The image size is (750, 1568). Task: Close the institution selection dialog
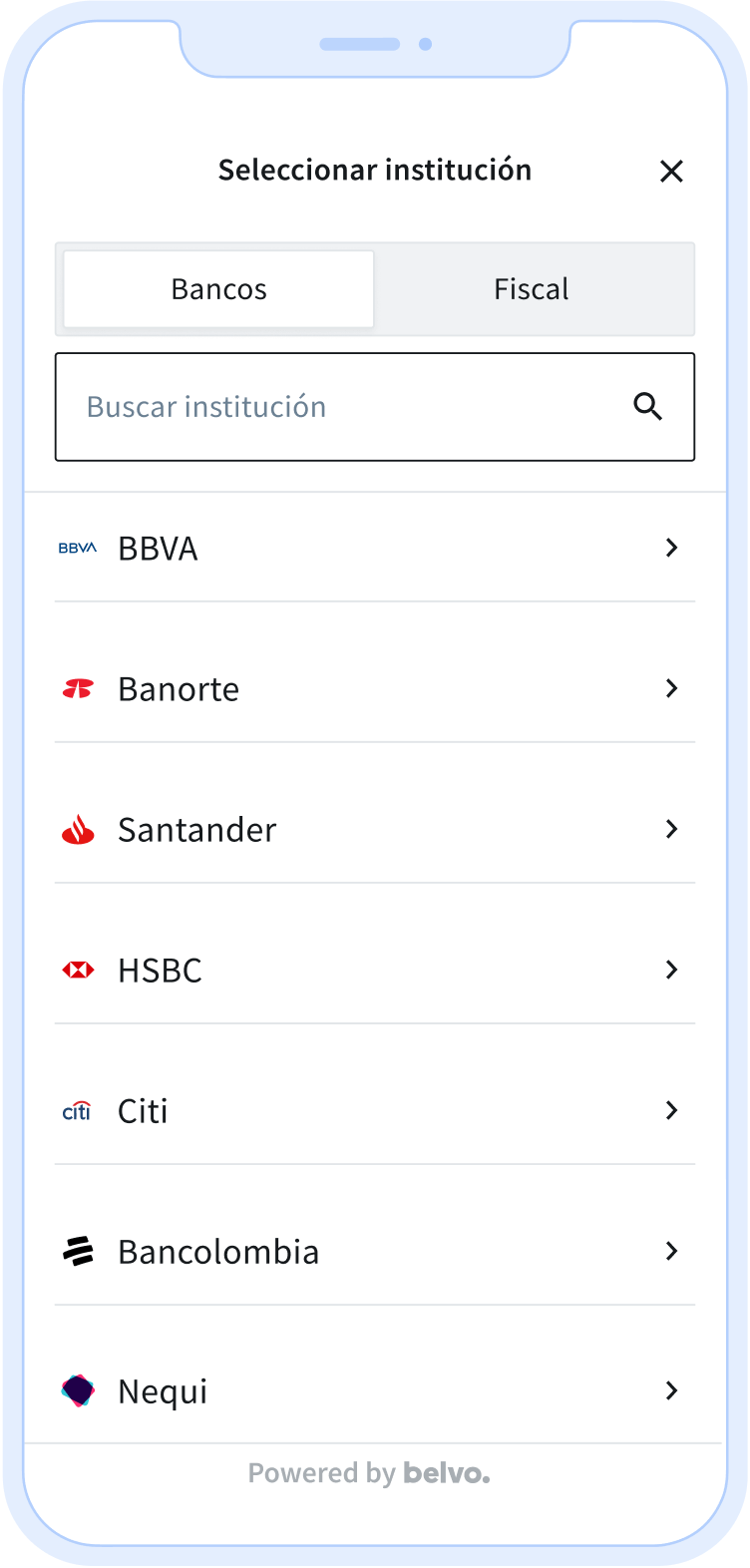pyautogui.click(x=671, y=172)
